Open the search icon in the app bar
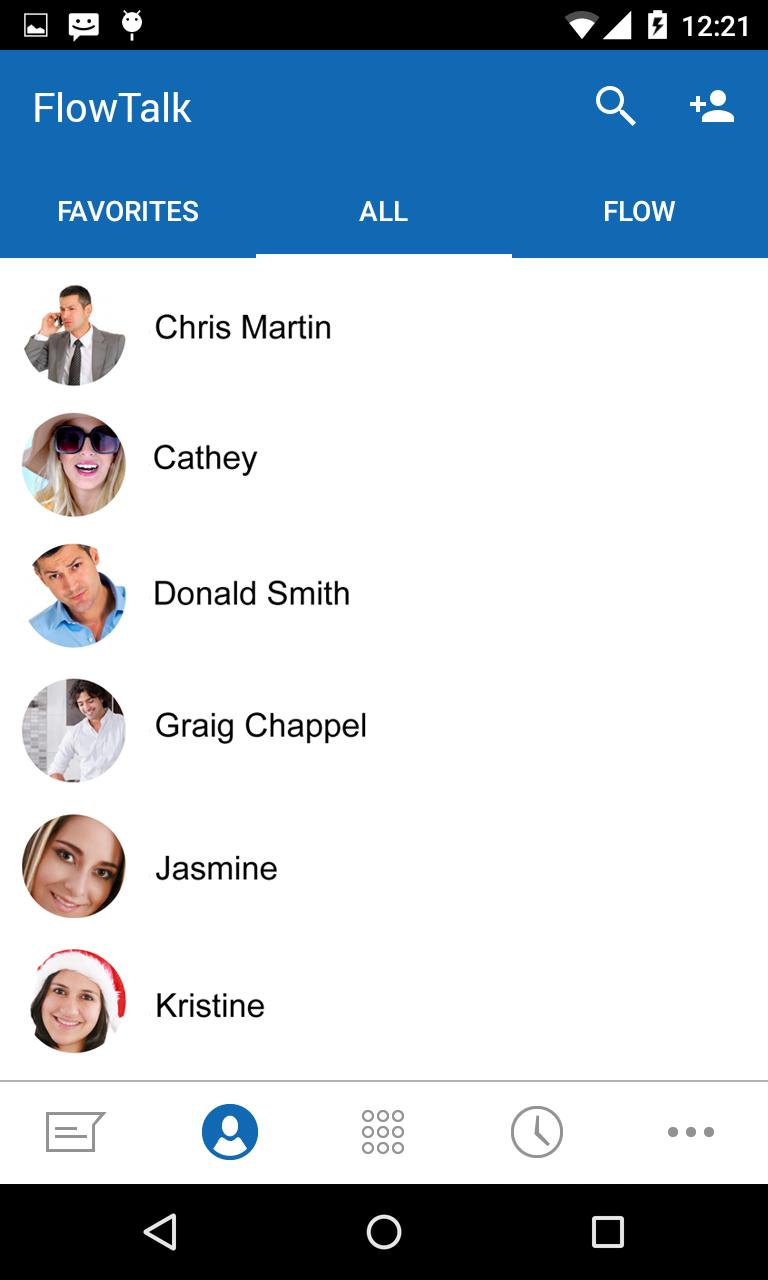 [x=615, y=106]
